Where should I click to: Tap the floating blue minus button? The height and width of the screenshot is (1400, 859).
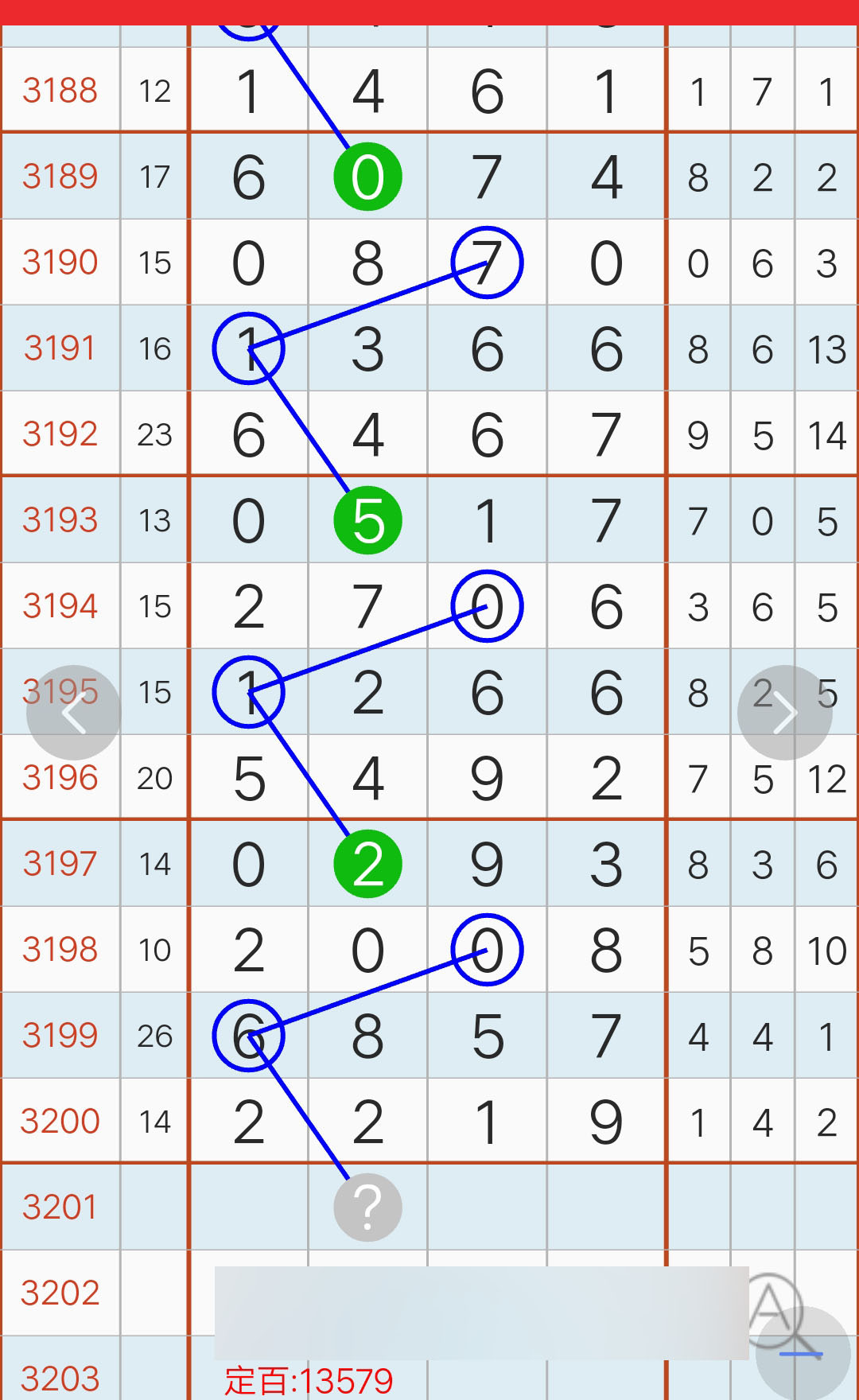(x=803, y=1353)
